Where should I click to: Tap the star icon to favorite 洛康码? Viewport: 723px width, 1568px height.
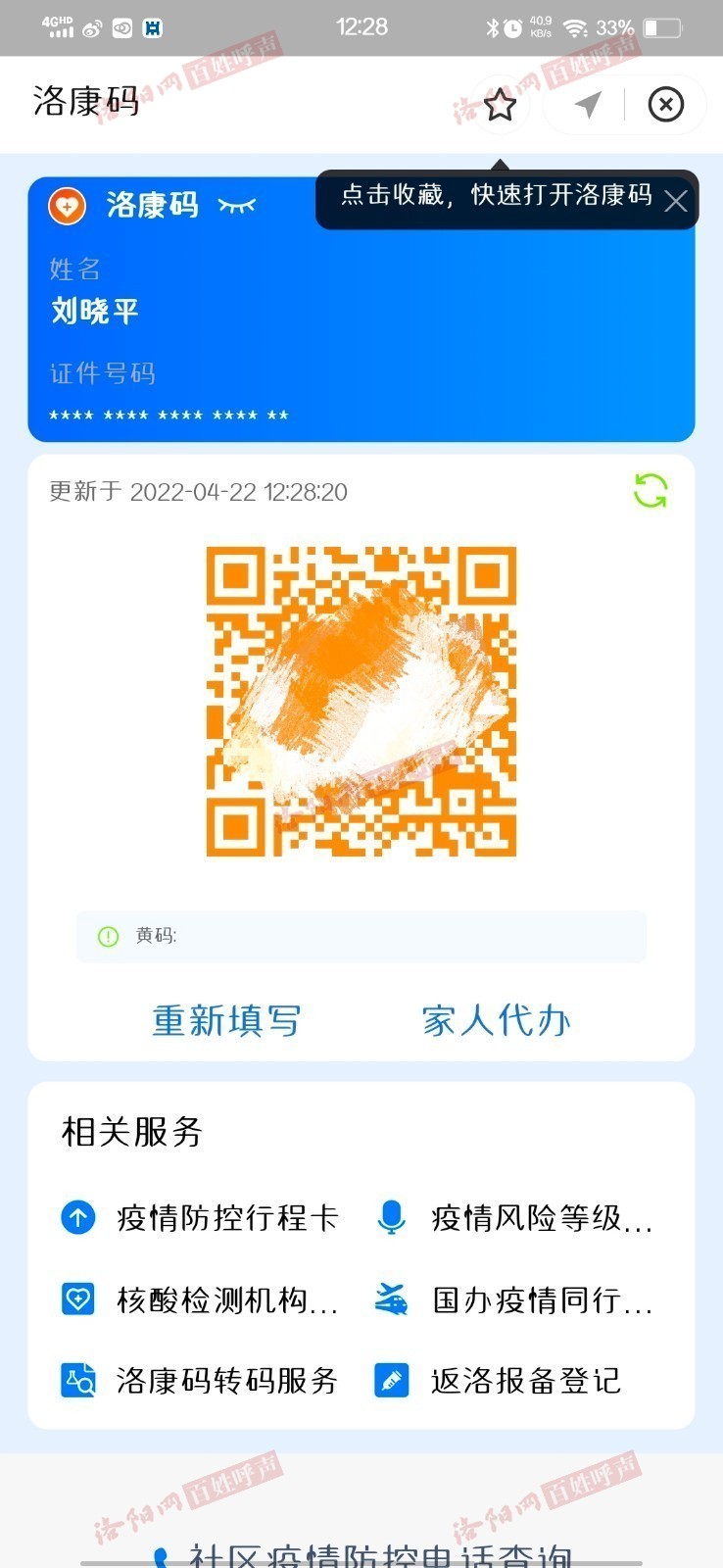pyautogui.click(x=500, y=105)
